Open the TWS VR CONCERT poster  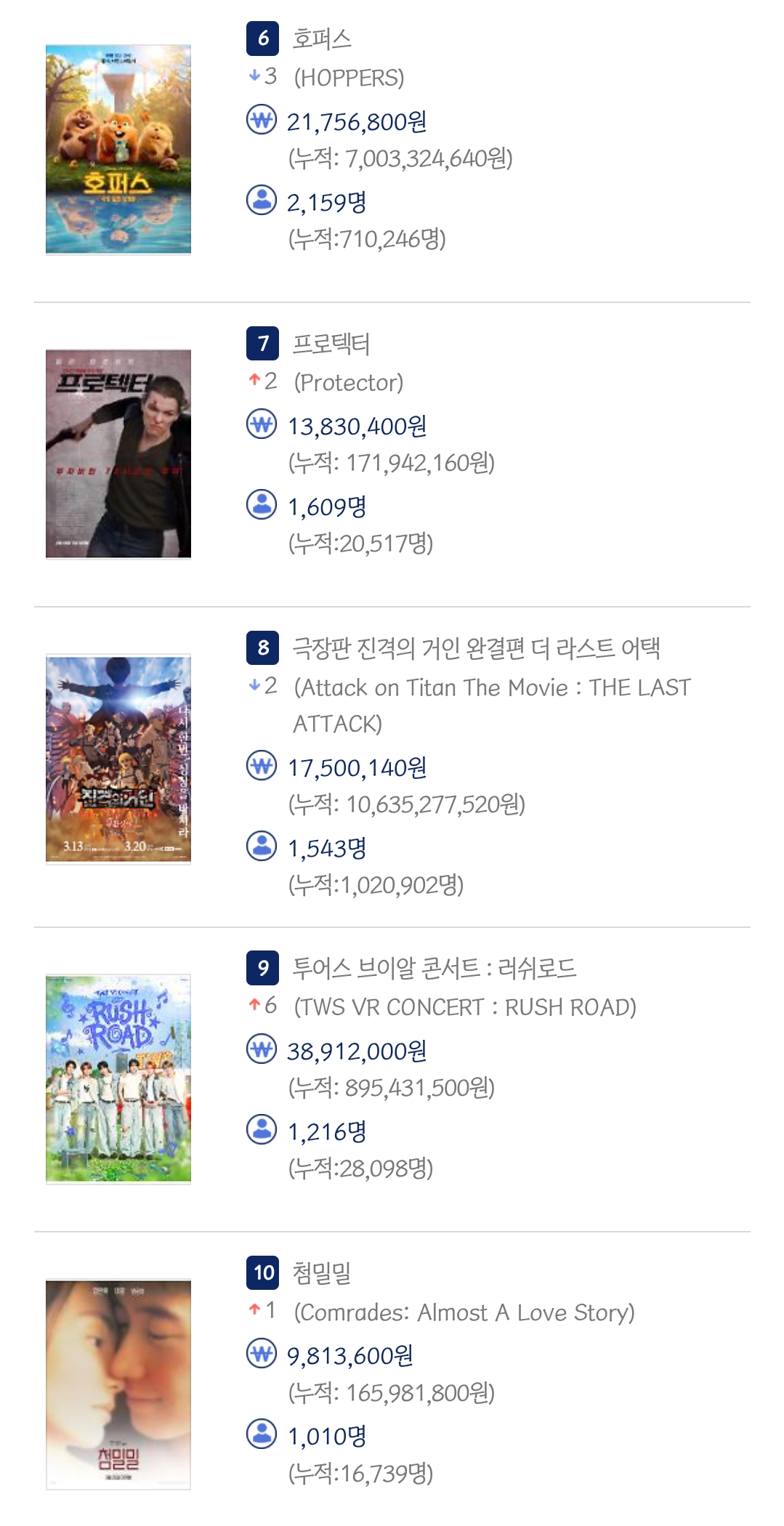[x=118, y=1079]
